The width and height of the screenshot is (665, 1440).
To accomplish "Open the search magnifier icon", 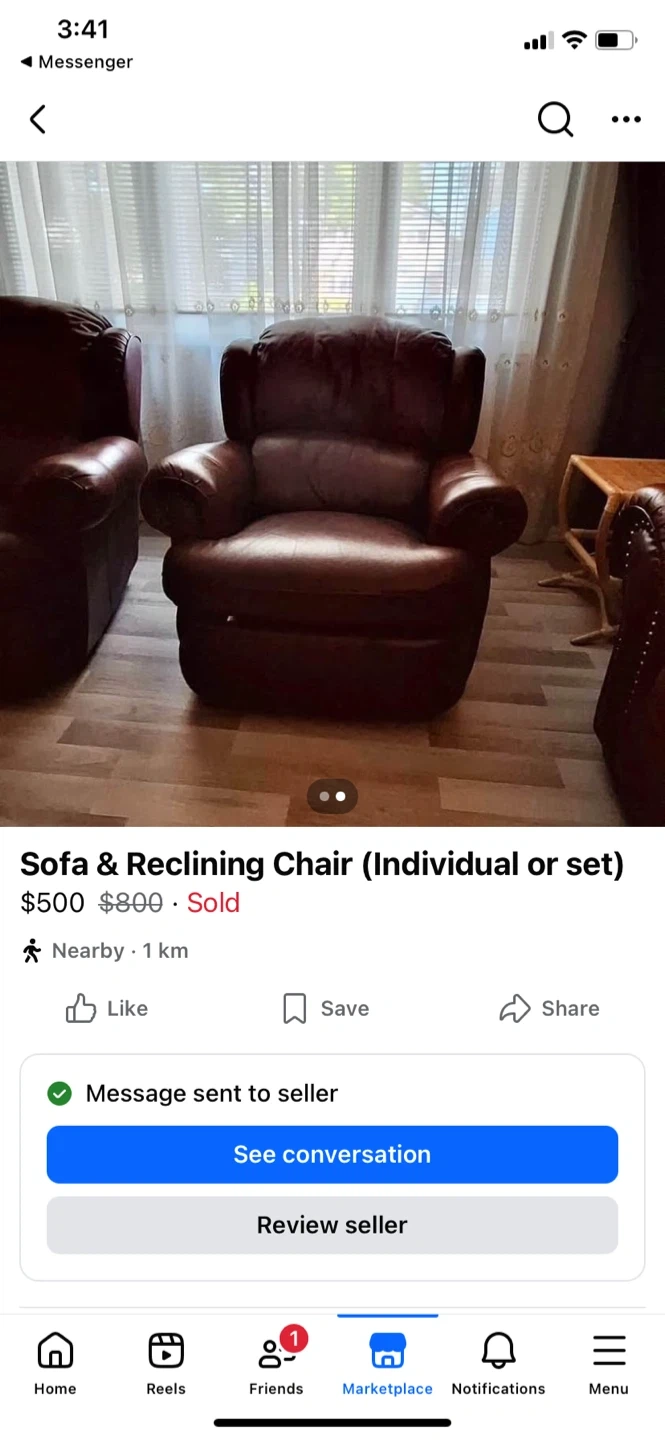I will coord(555,120).
